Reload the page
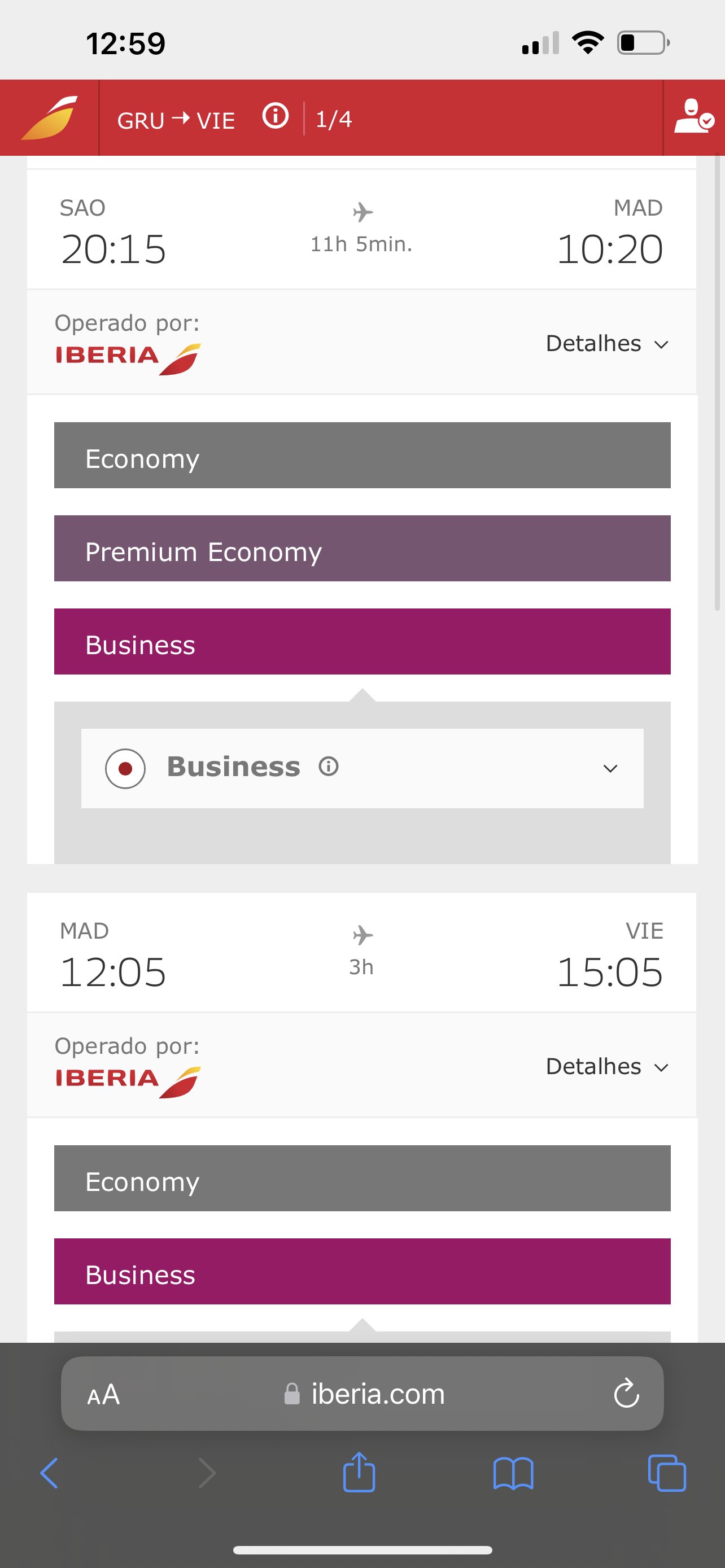Image resolution: width=725 pixels, height=1568 pixels. 626,1393
